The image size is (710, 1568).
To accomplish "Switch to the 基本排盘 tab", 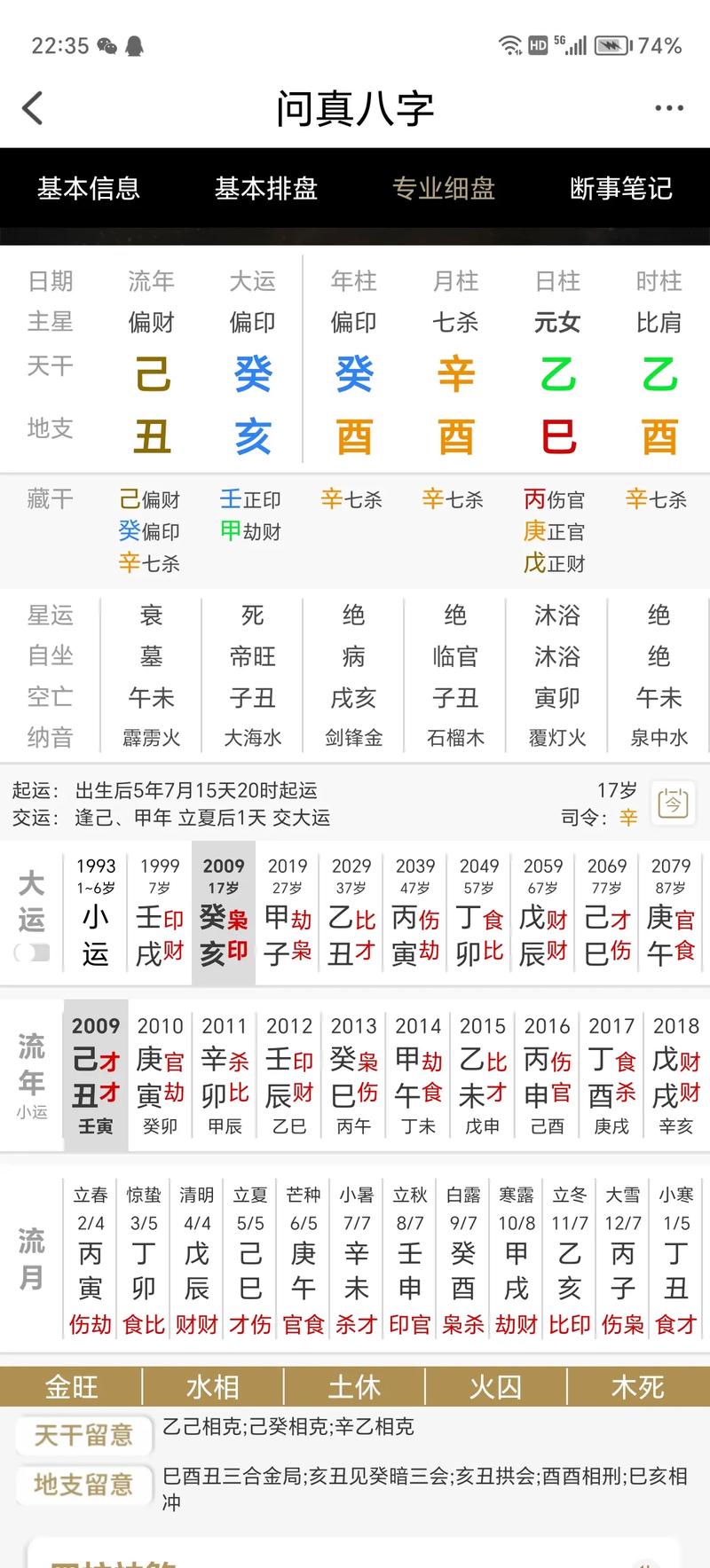I will click(x=266, y=188).
